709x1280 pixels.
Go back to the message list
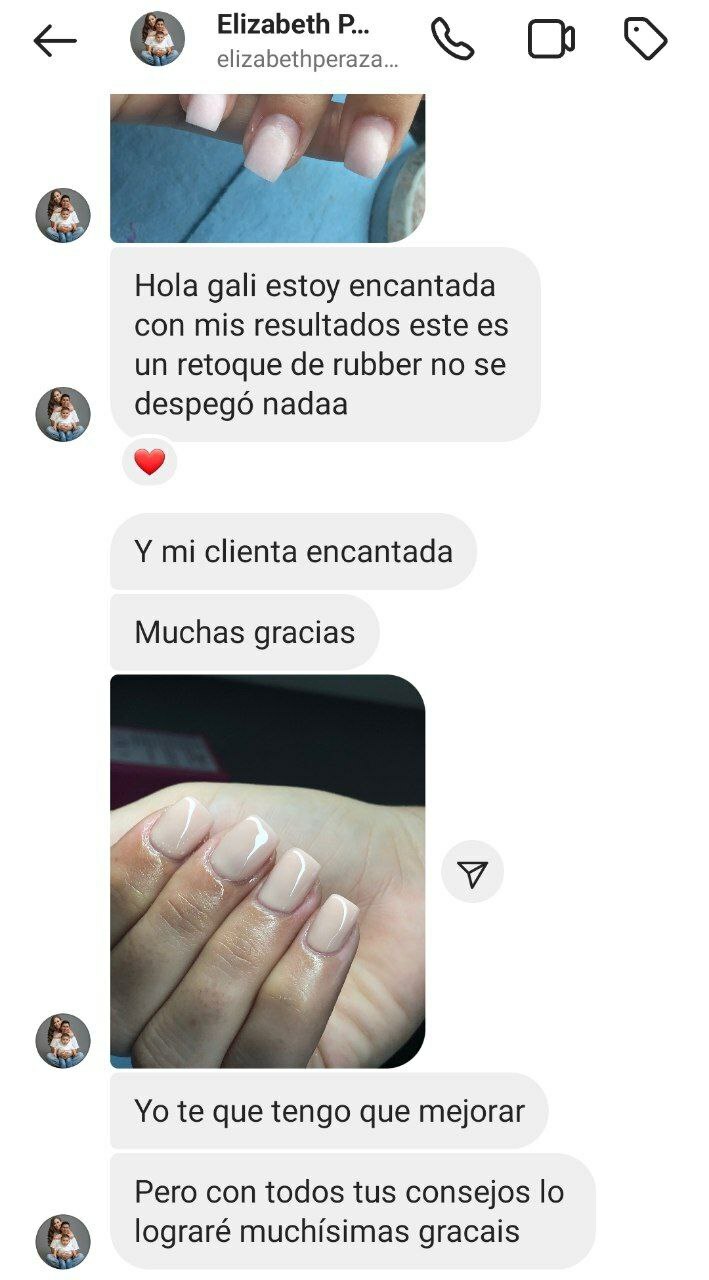[55, 40]
